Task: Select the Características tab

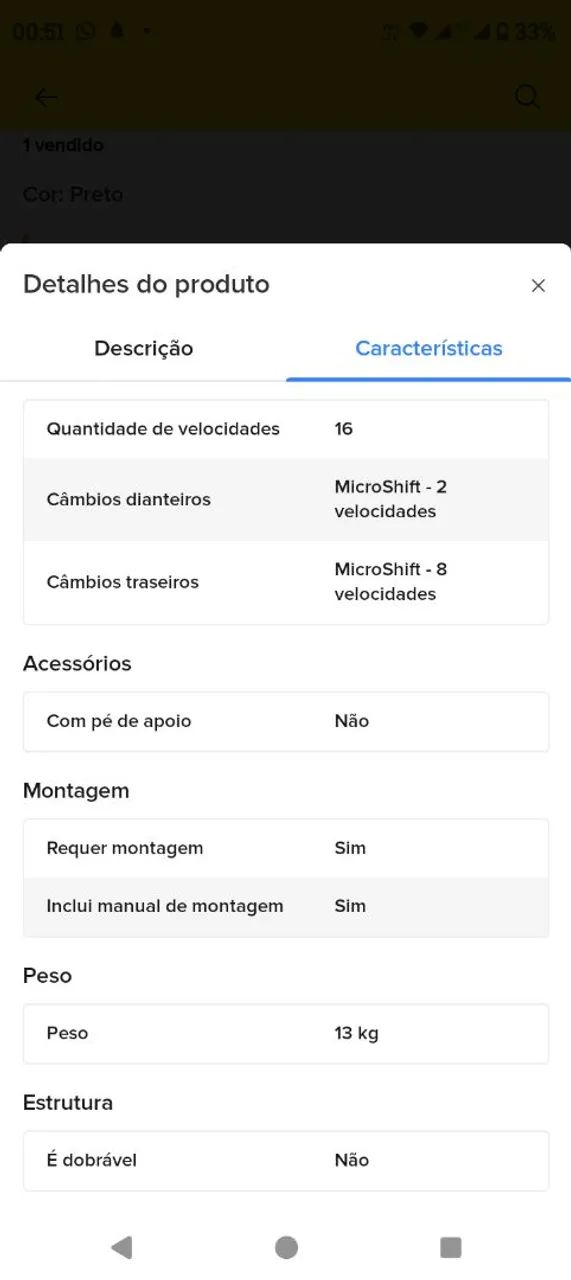Action: [428, 349]
